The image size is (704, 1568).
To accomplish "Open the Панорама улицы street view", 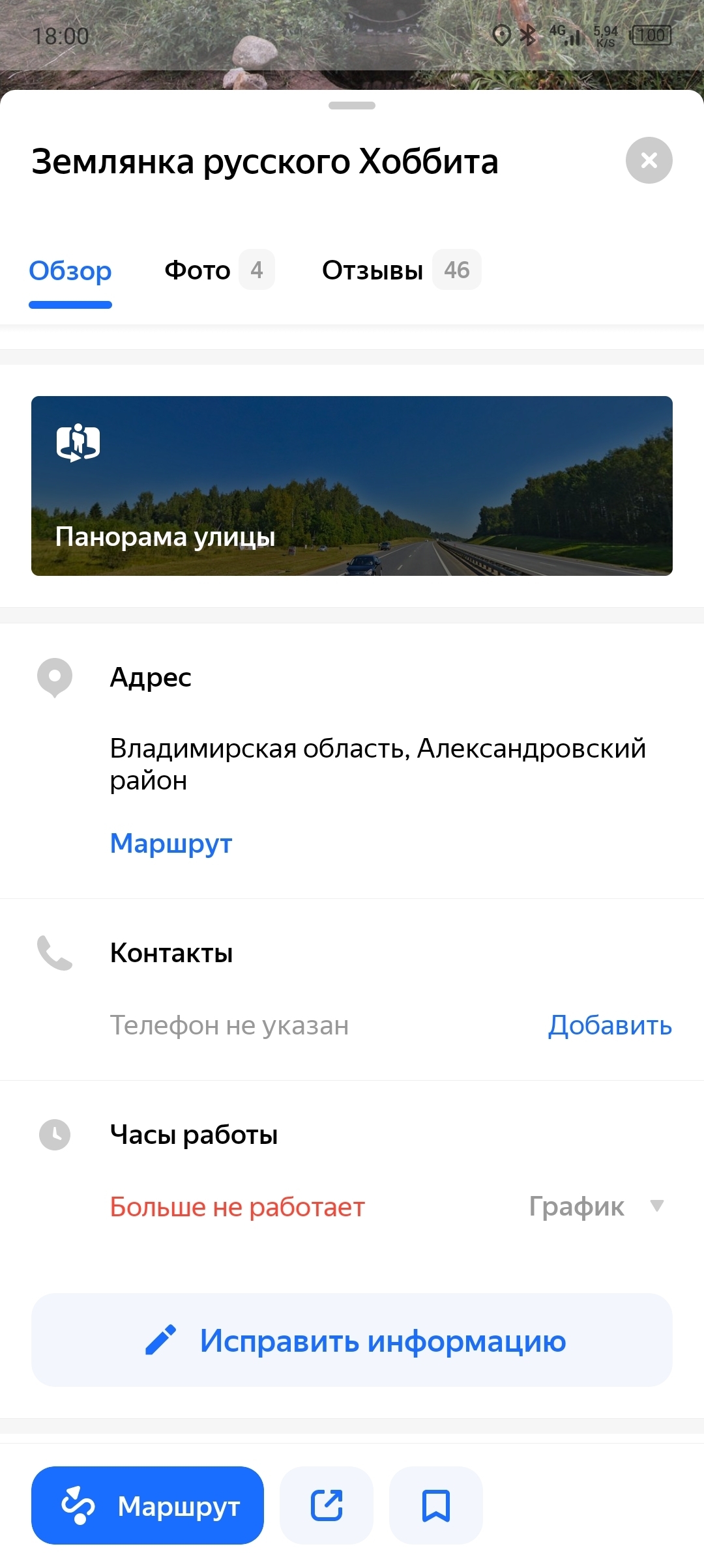I will [x=352, y=485].
